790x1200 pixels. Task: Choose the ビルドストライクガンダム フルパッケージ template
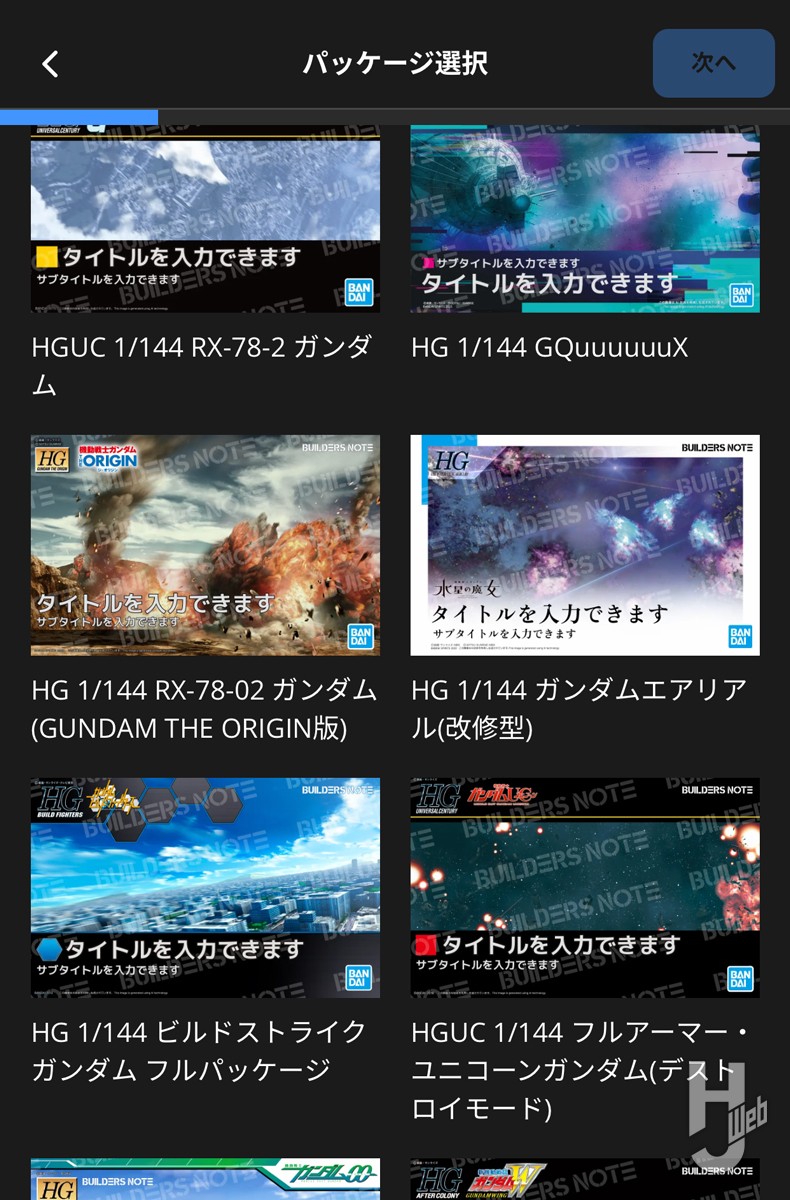point(205,887)
